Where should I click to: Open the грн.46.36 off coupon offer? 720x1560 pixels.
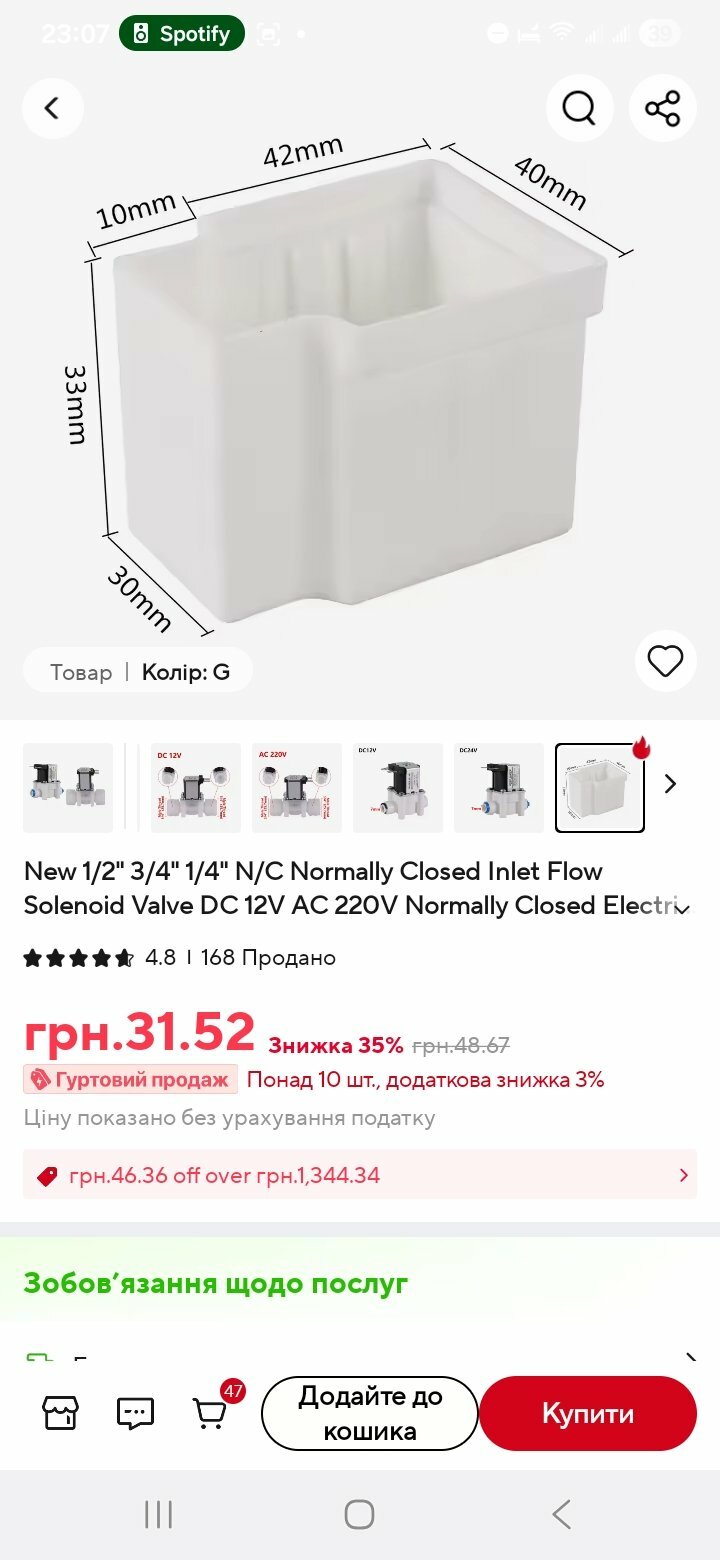click(x=360, y=1175)
